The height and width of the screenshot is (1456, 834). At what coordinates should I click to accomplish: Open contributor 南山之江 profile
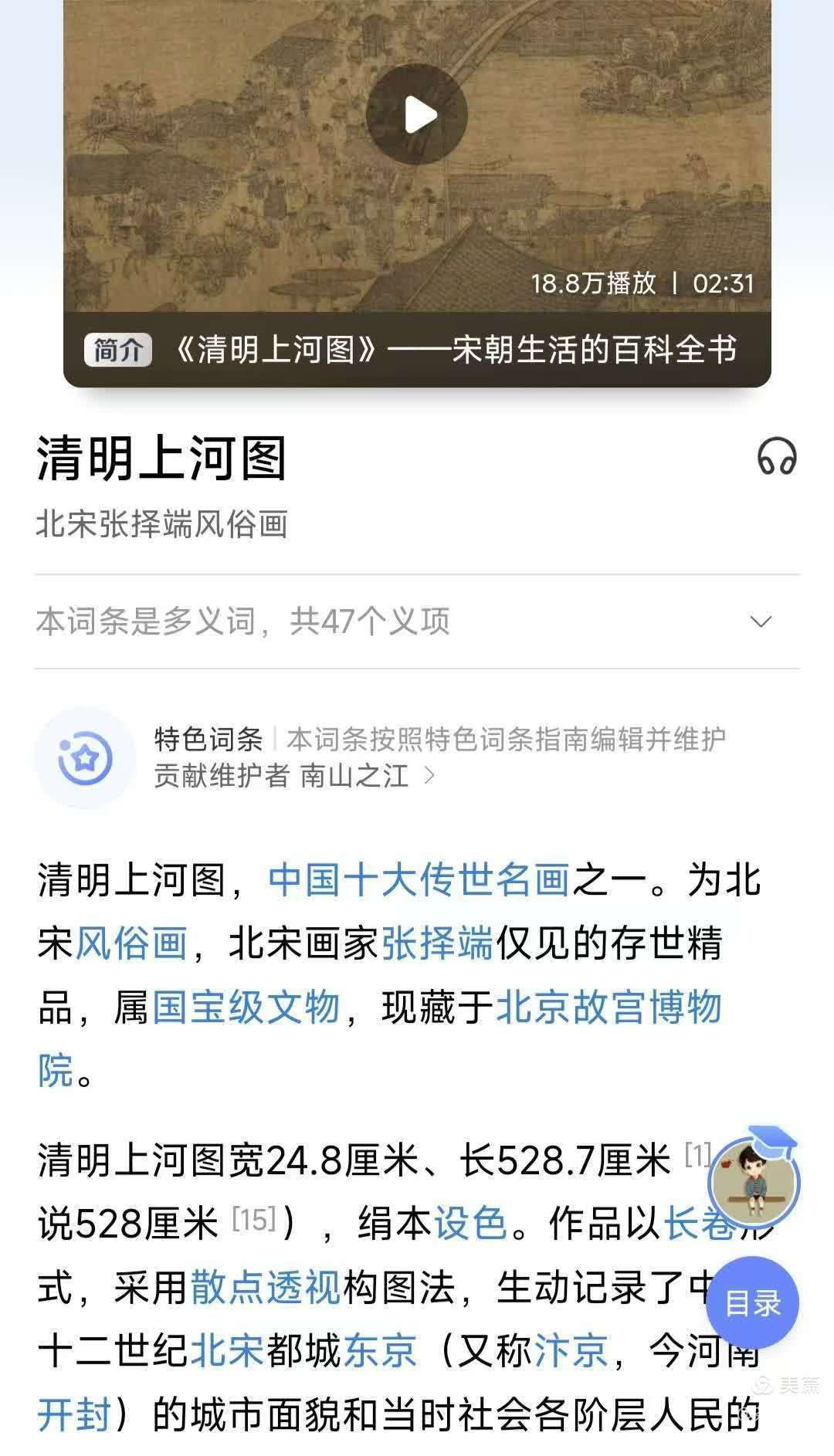click(354, 775)
